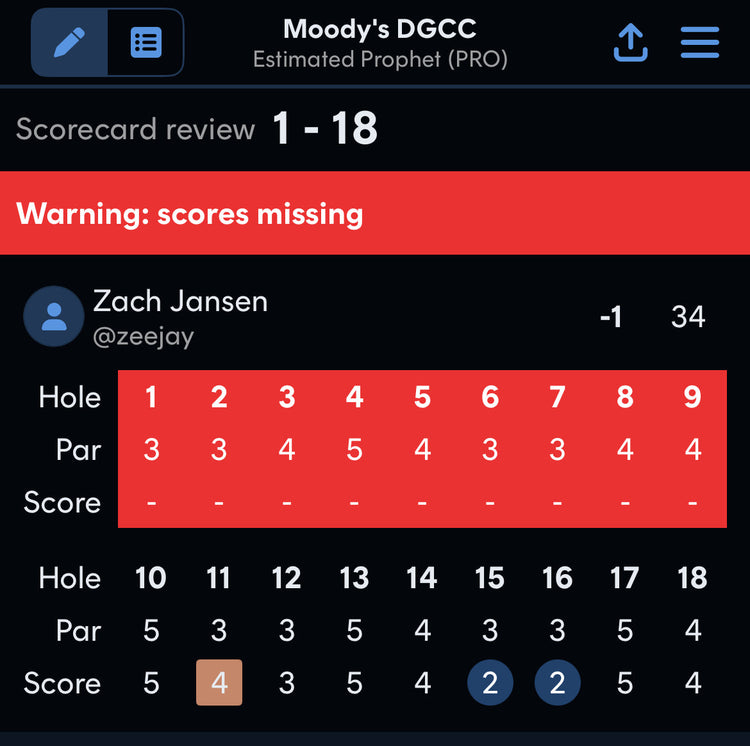
Task: Switch to the pencil edit mode
Action: (x=70, y=42)
